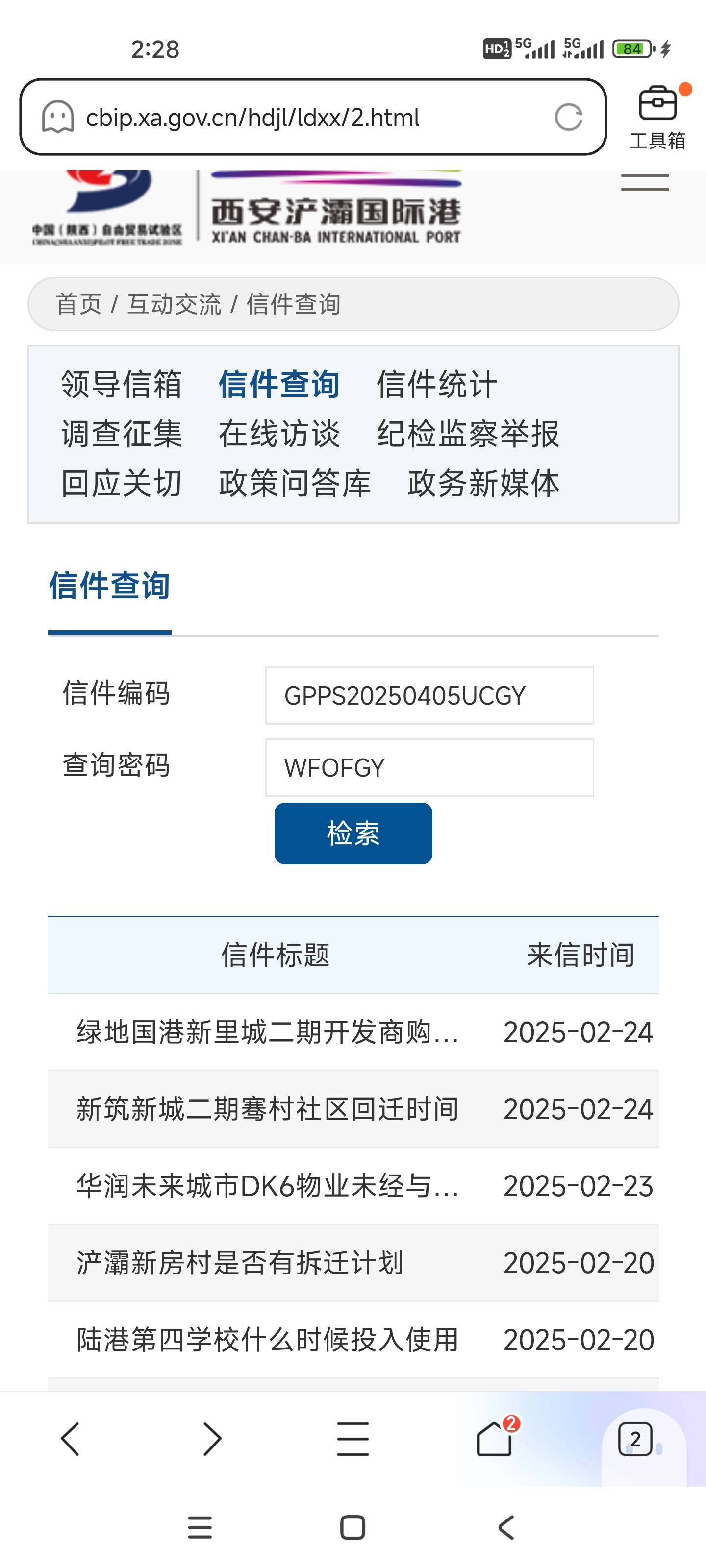
Task: Focus the 查询密码 input field
Action: 429,767
